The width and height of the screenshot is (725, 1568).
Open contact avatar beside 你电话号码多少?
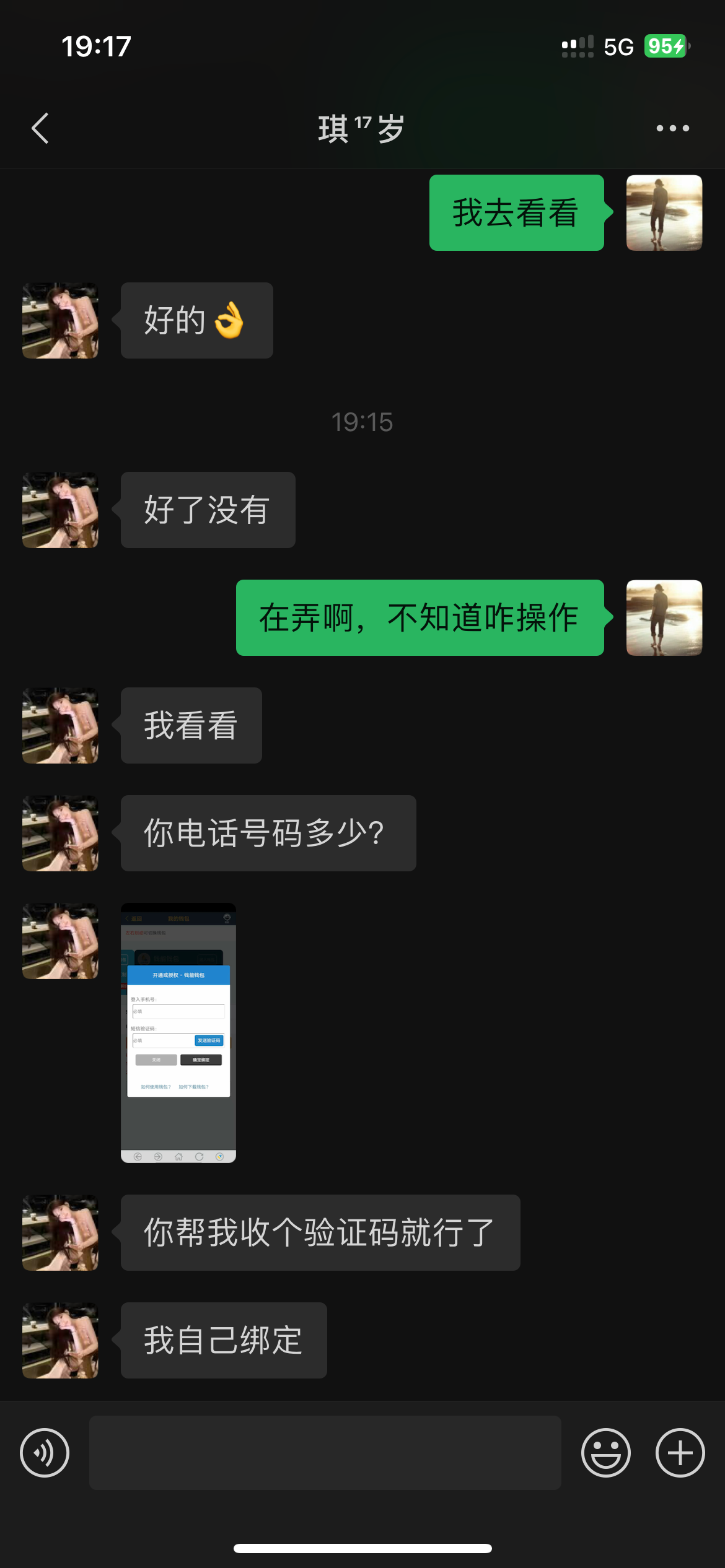pos(61,834)
